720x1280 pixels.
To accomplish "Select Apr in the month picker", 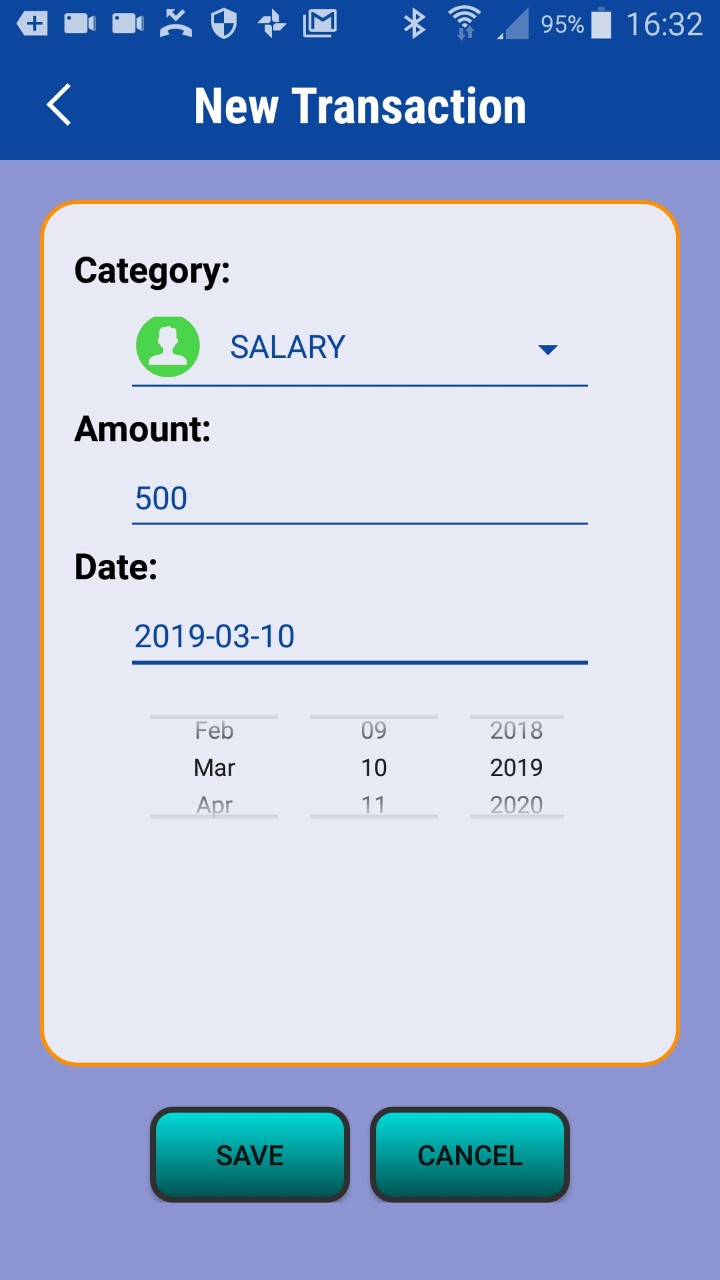I will 214,804.
